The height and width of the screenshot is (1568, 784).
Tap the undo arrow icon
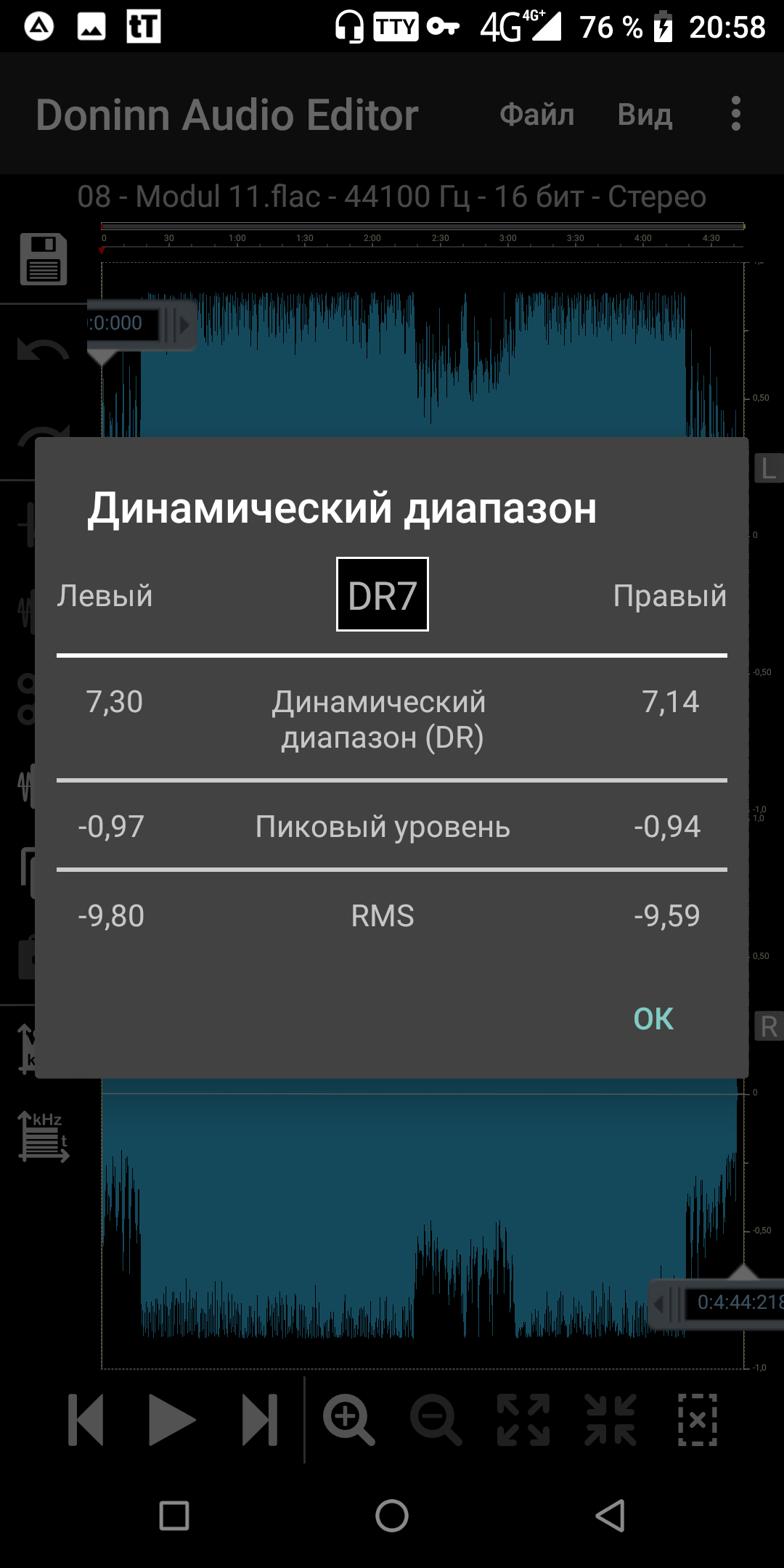click(44, 350)
